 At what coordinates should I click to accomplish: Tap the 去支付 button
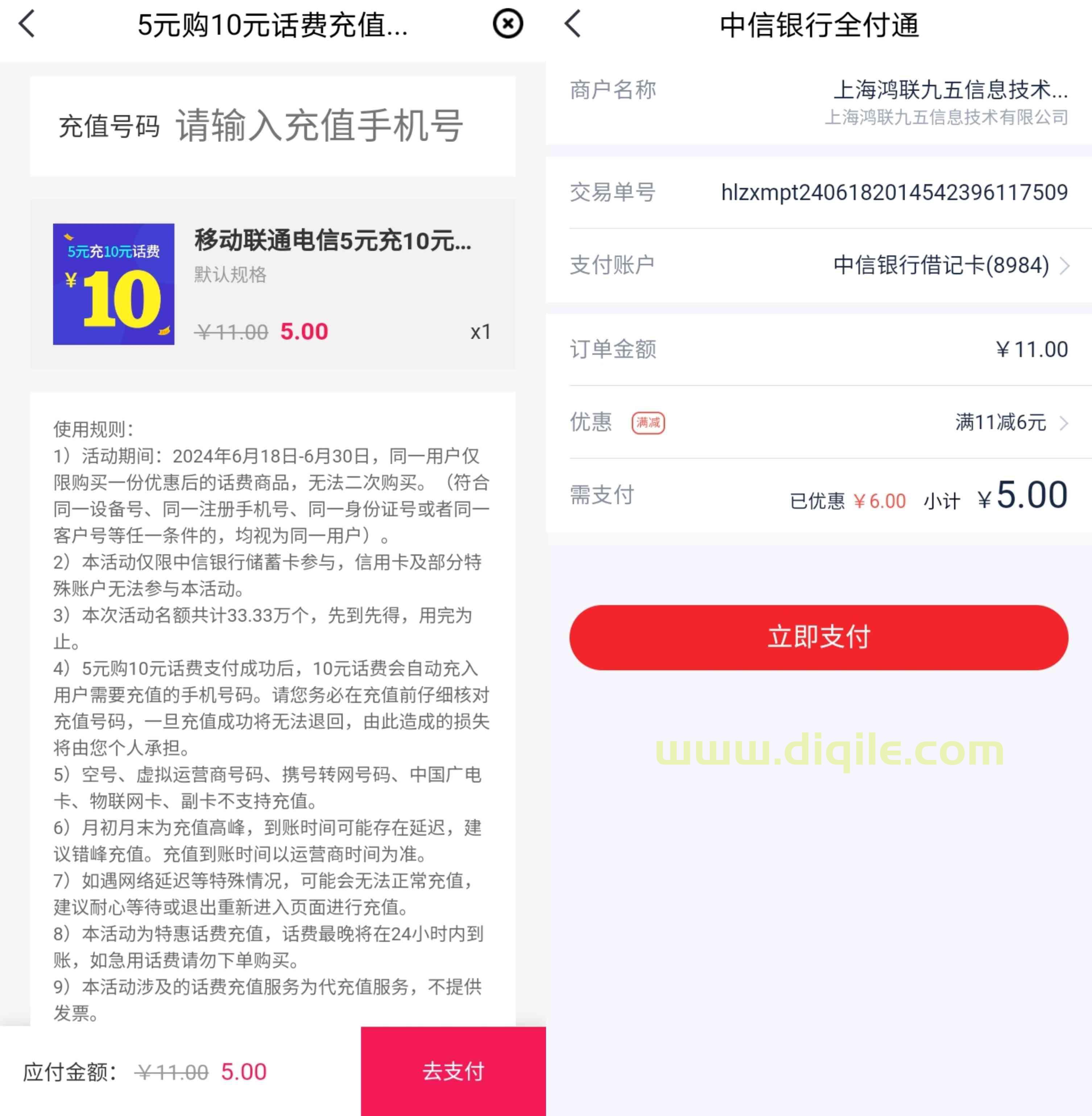[453, 1071]
